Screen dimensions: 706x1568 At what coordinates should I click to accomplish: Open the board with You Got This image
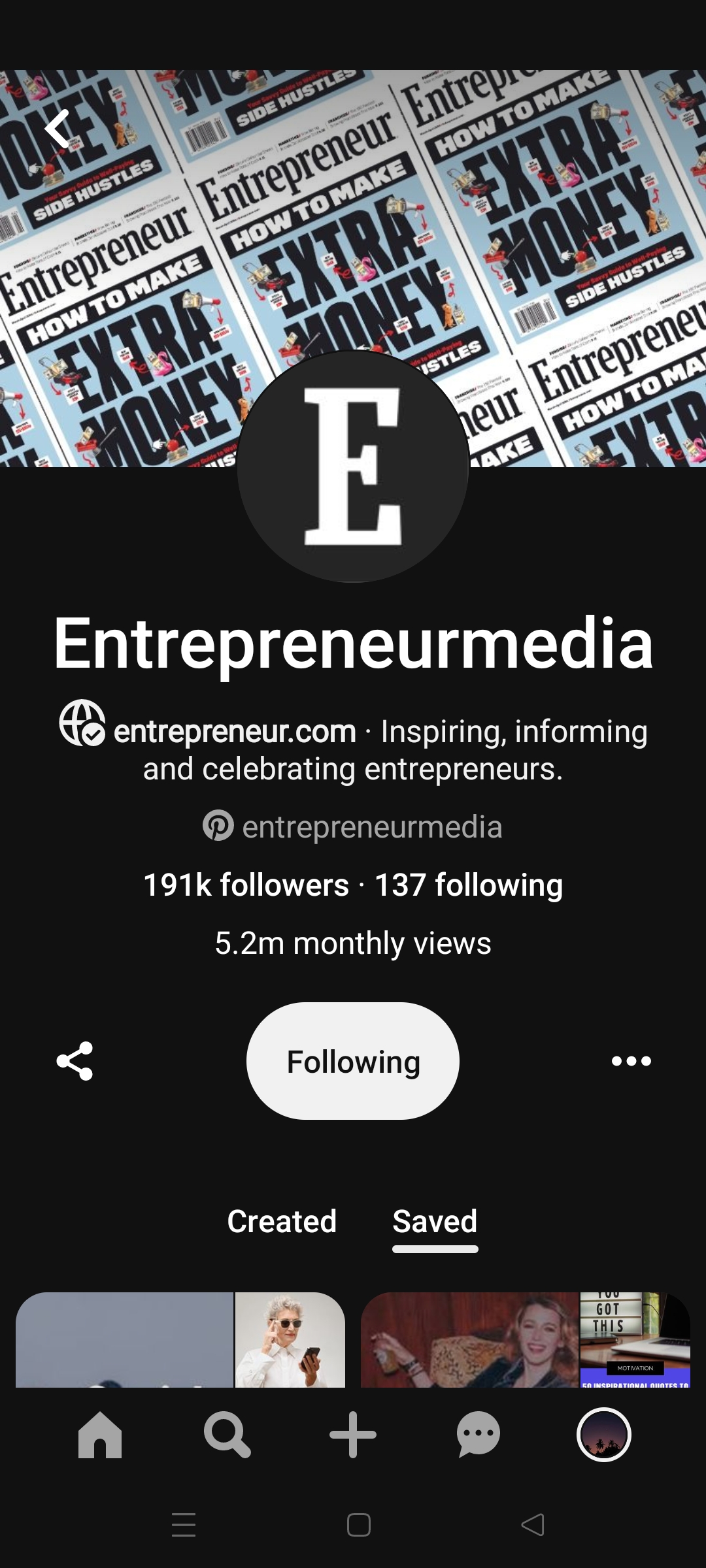click(526, 1339)
